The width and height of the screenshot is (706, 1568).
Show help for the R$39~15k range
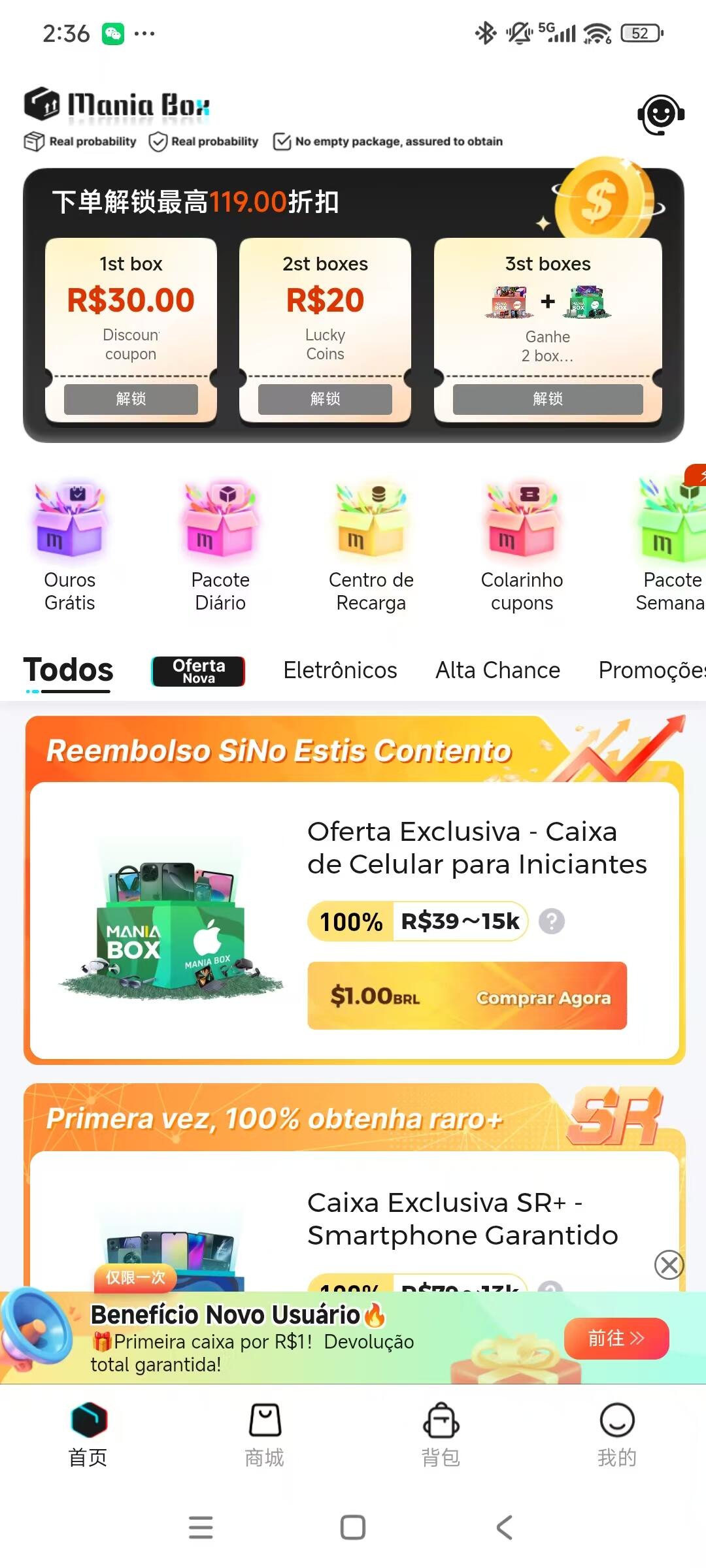pos(552,921)
